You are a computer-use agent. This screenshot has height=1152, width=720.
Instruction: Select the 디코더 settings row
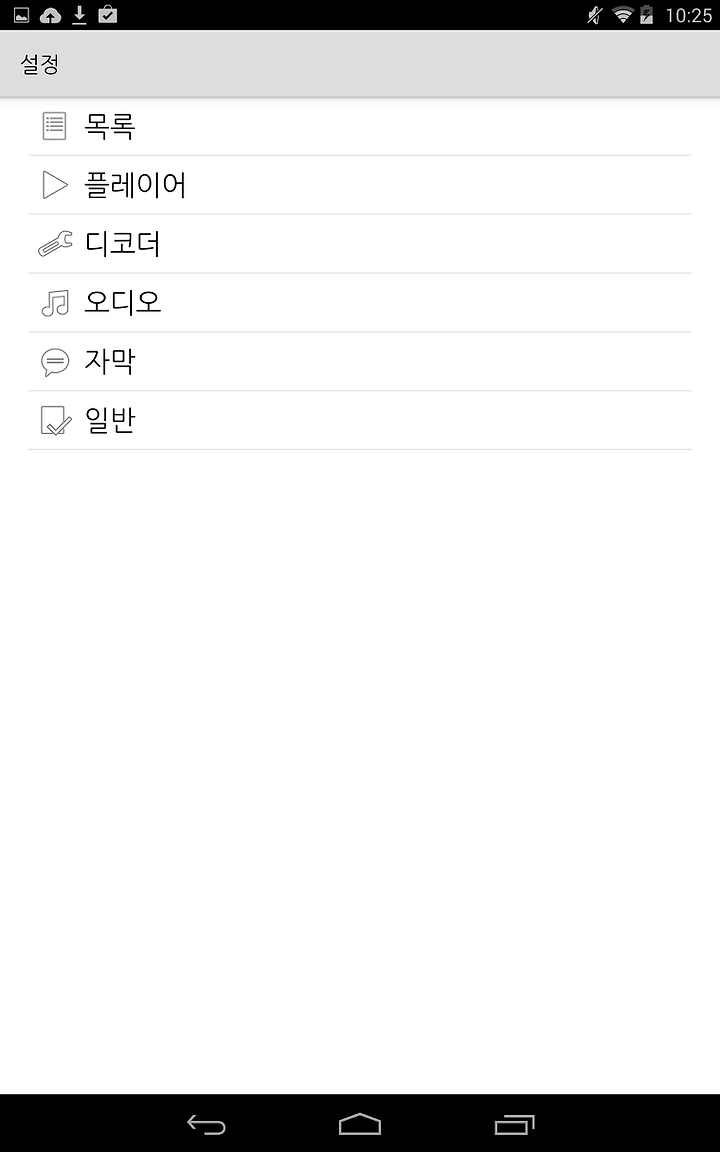click(x=360, y=244)
